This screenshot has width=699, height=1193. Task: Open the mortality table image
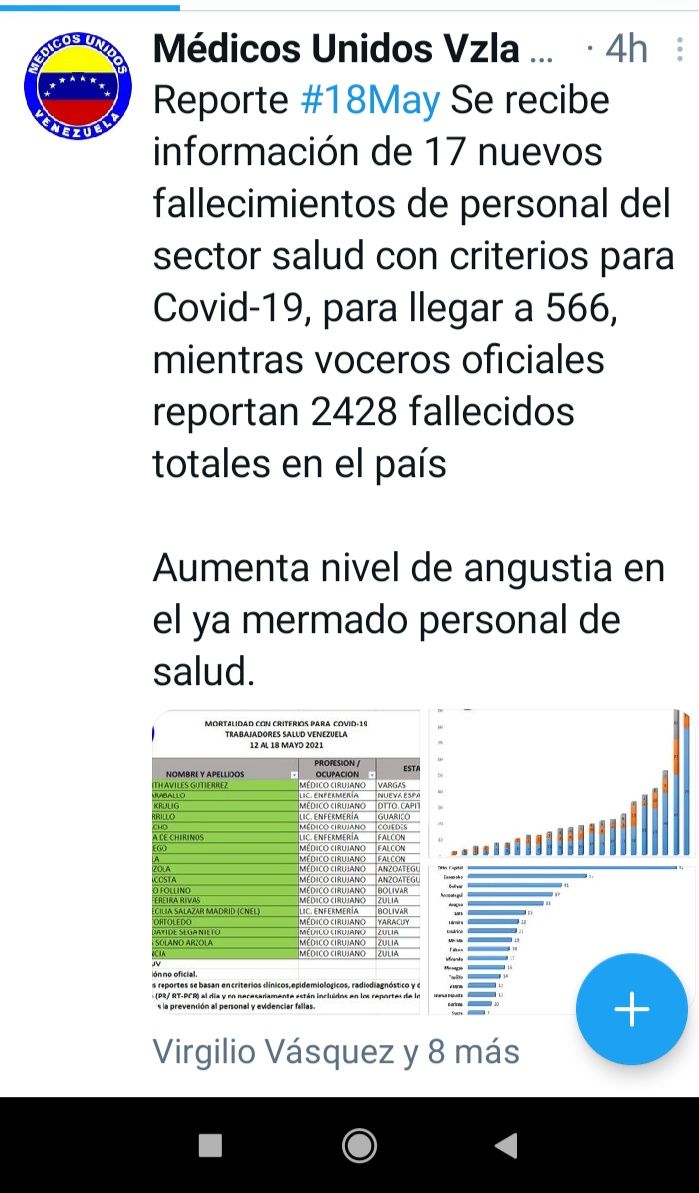(287, 861)
